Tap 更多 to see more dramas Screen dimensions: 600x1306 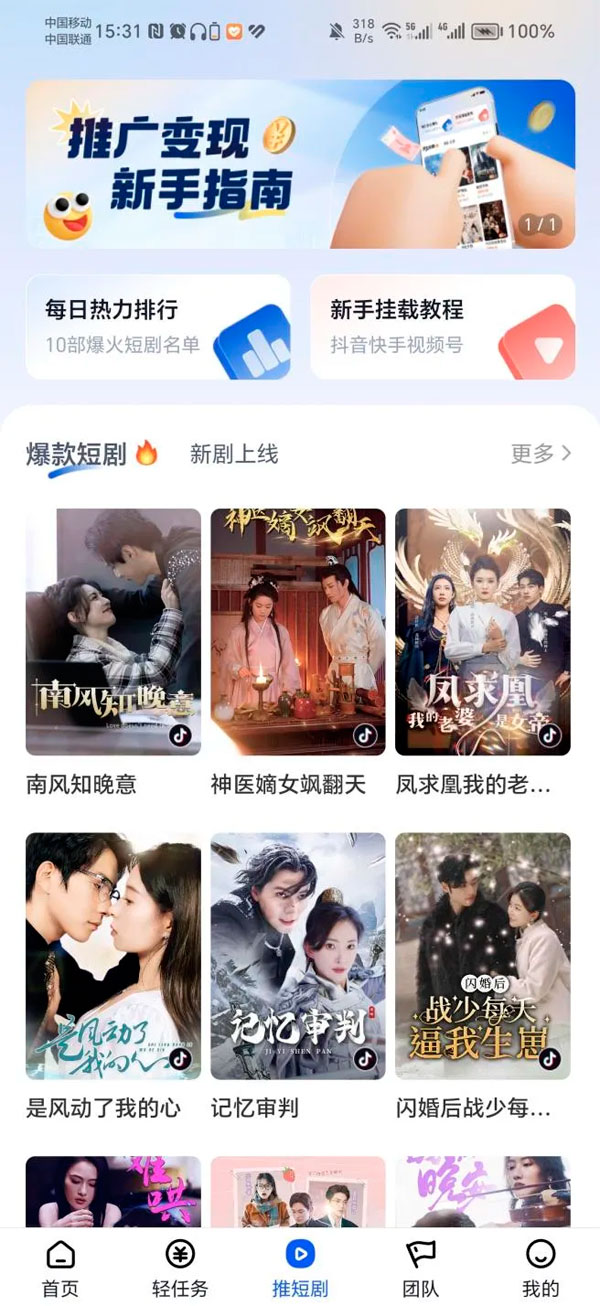[x=541, y=454]
